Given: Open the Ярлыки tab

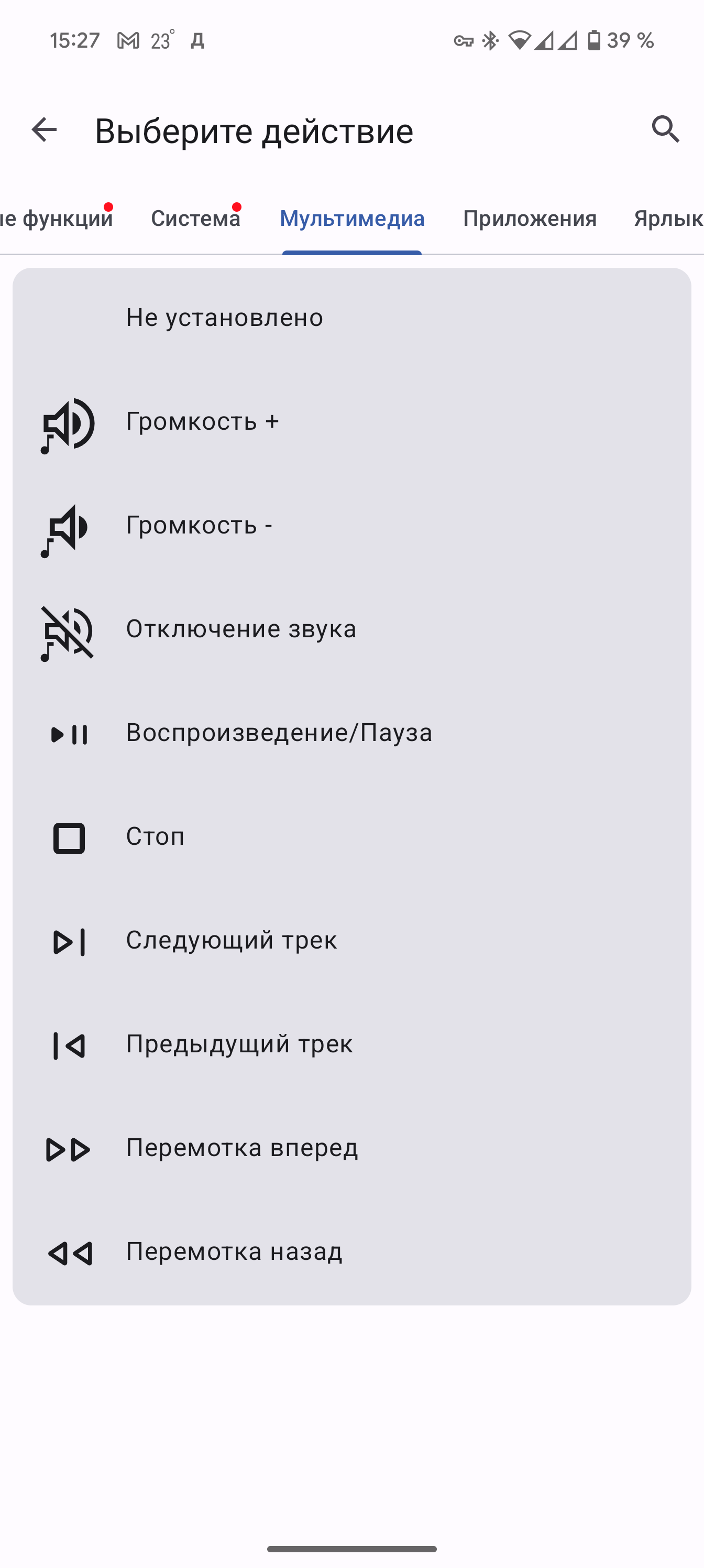Looking at the screenshot, I should 668,219.
